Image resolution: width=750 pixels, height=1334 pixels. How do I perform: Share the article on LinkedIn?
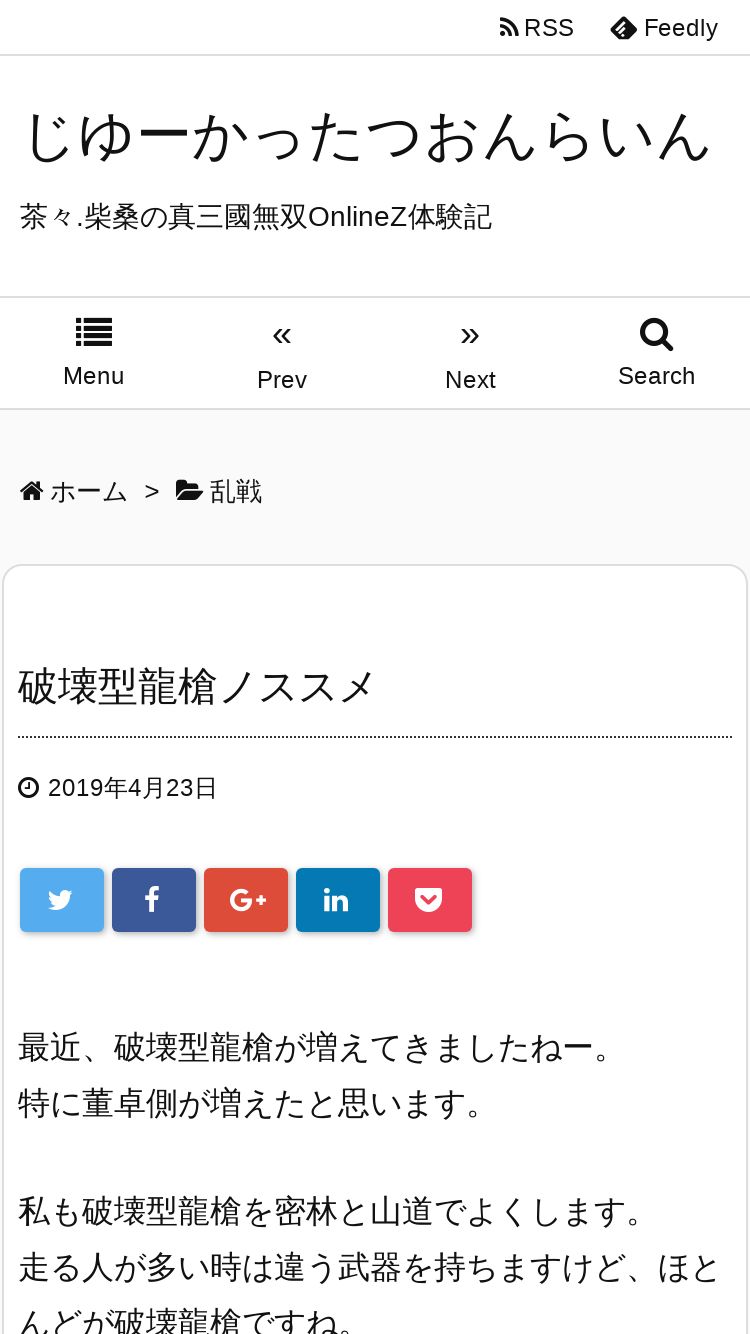point(338,900)
